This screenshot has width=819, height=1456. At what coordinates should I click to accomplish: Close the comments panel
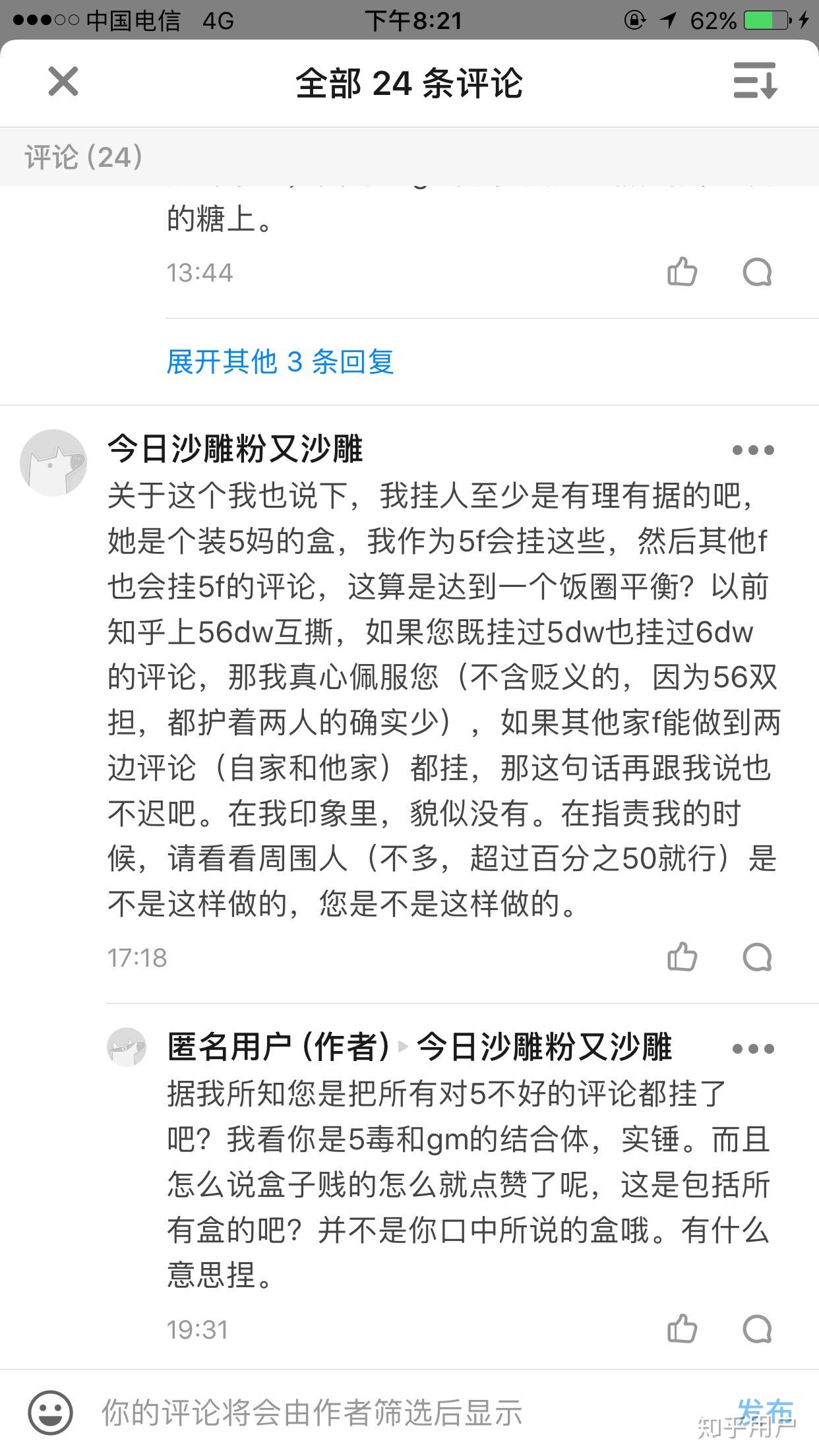point(63,82)
